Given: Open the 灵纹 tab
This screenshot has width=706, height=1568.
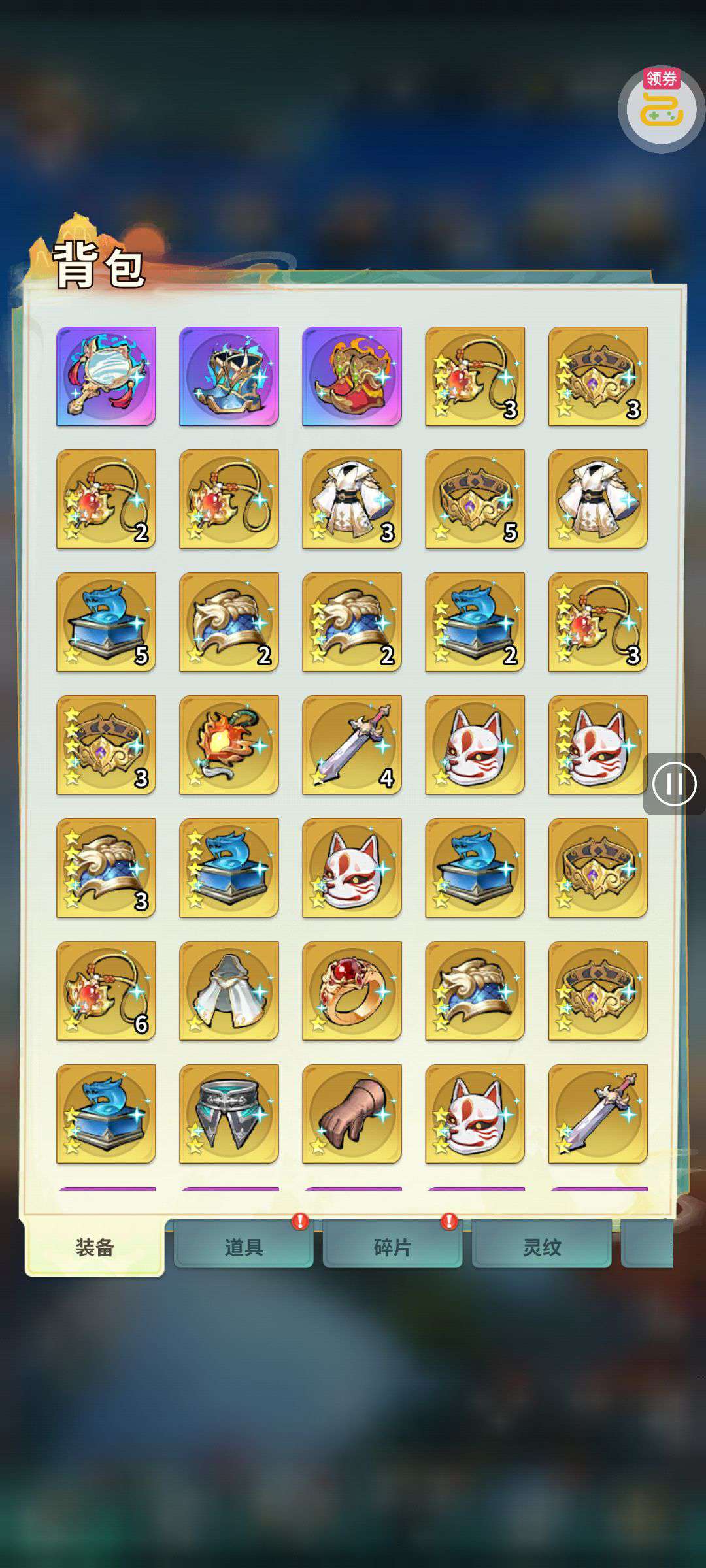Looking at the screenshot, I should [x=541, y=1247].
